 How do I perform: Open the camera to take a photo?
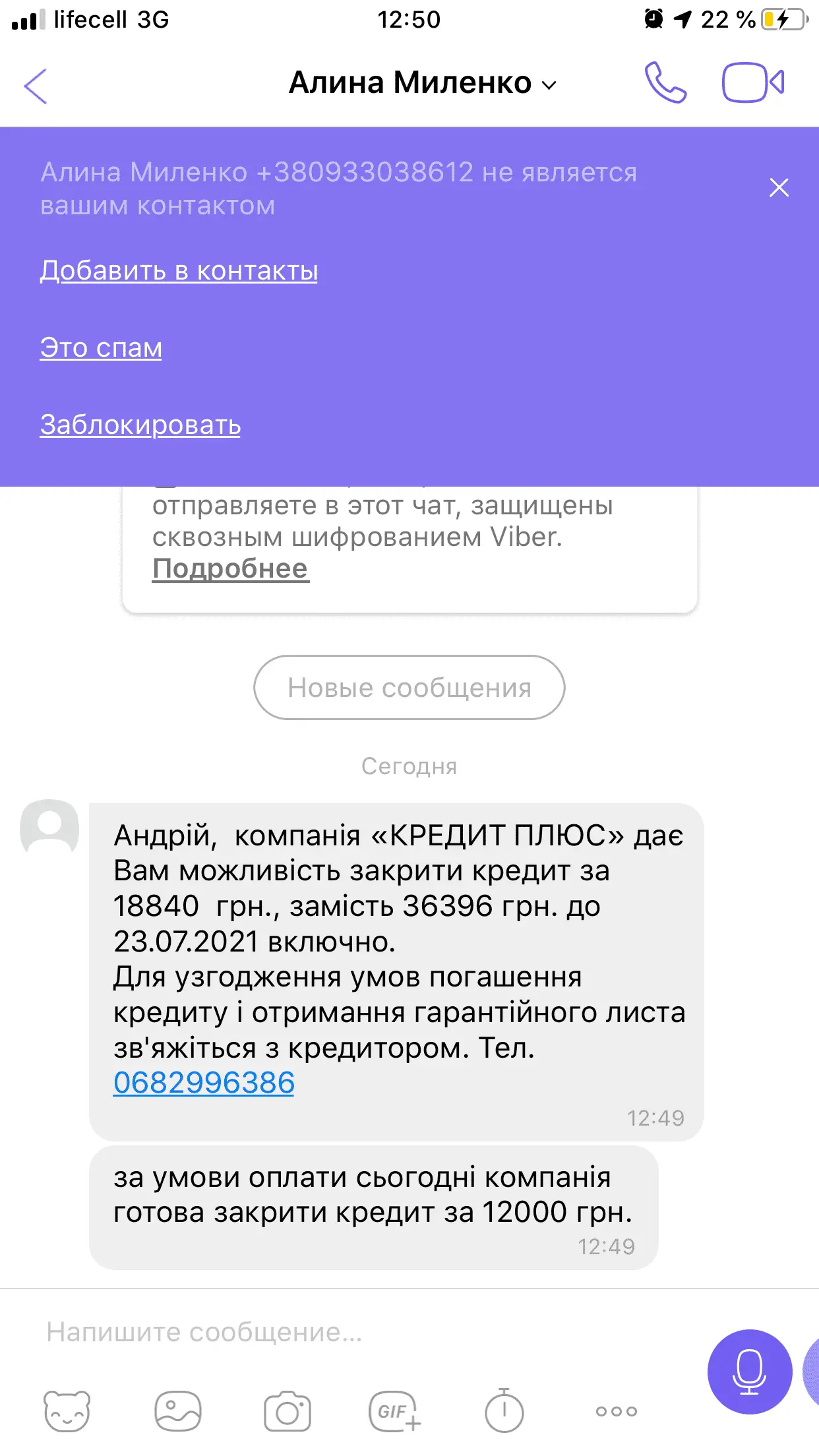point(287,1411)
